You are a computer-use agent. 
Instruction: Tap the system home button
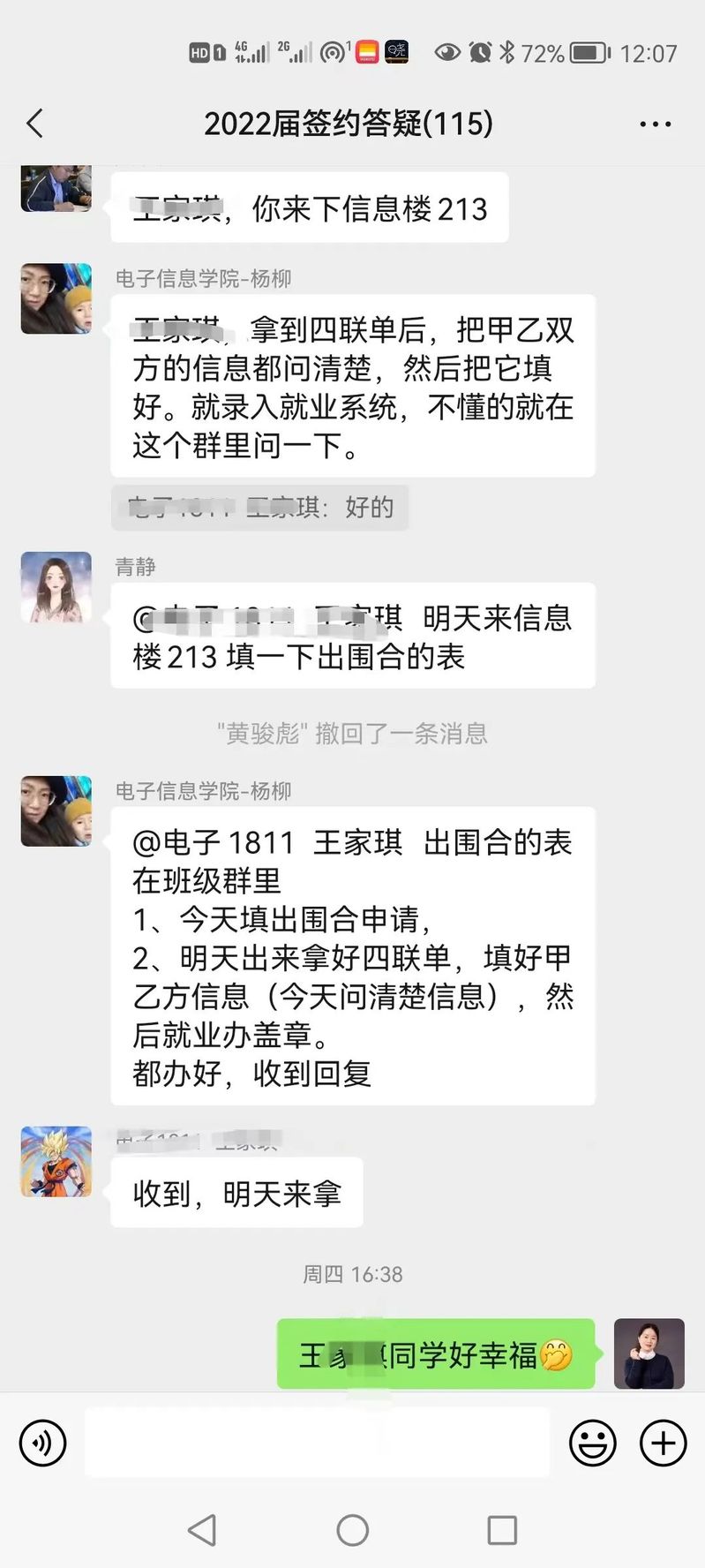[352, 1530]
